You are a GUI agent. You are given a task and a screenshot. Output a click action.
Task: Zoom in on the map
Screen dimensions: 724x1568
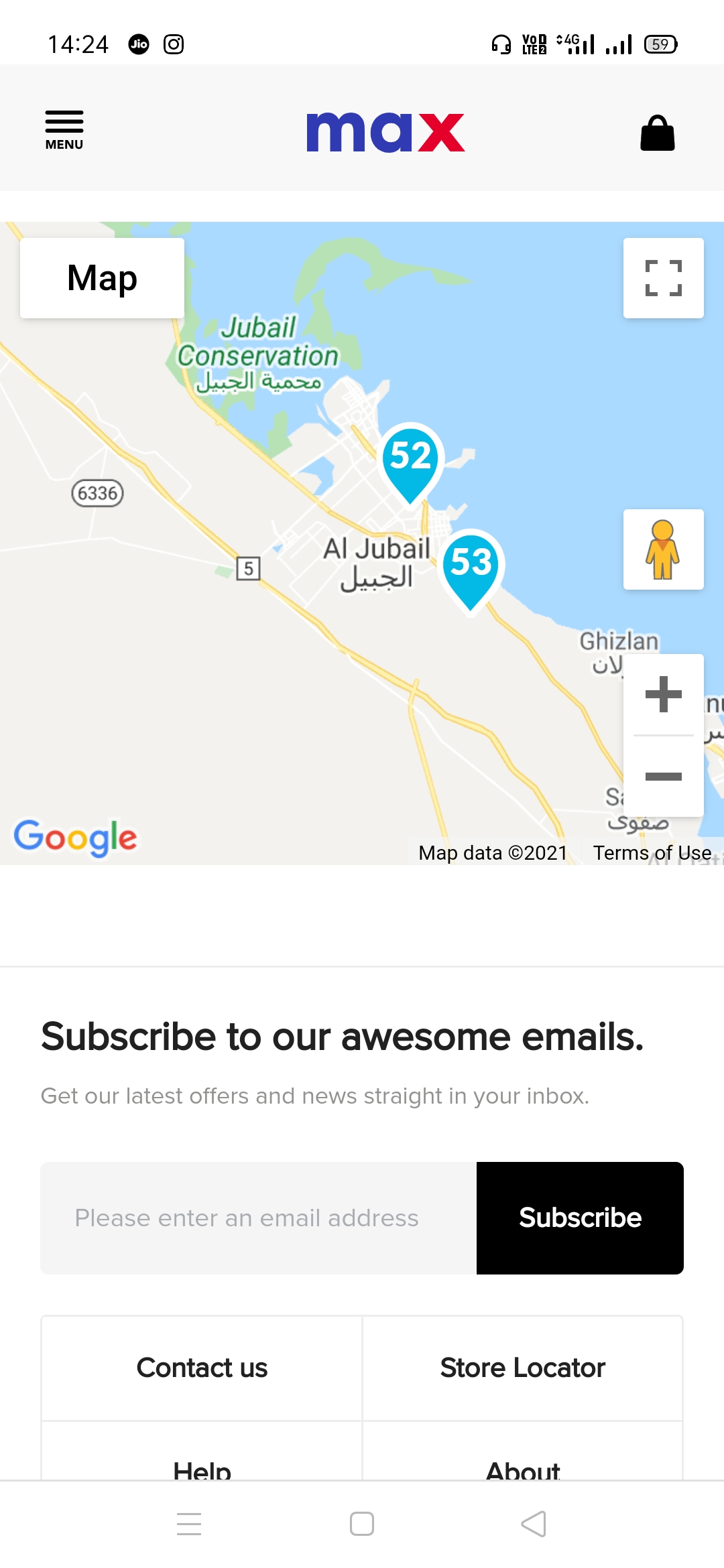click(x=663, y=694)
